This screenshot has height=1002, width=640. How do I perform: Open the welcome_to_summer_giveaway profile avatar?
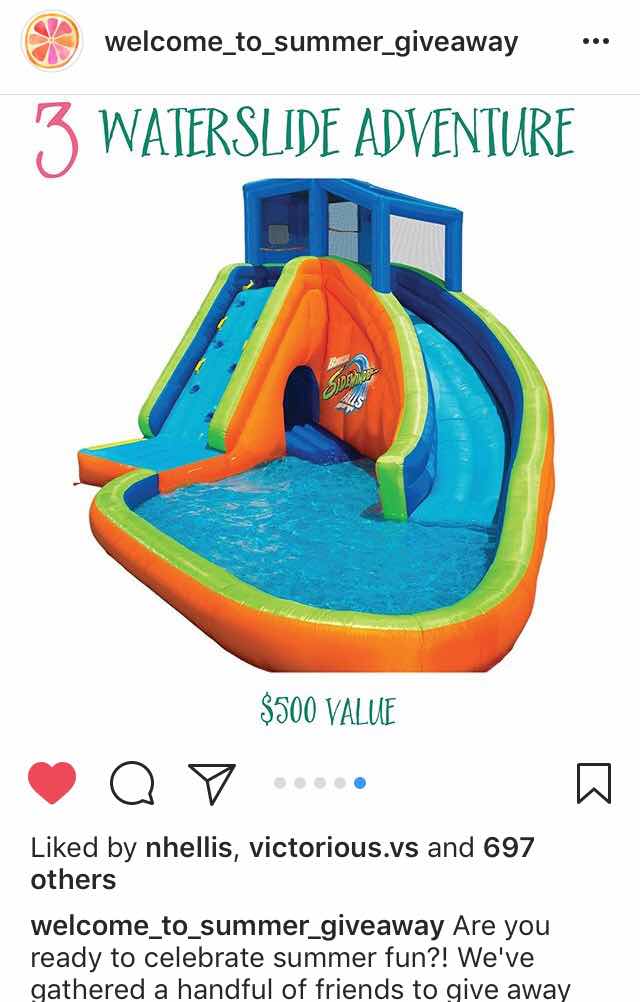coord(52,42)
